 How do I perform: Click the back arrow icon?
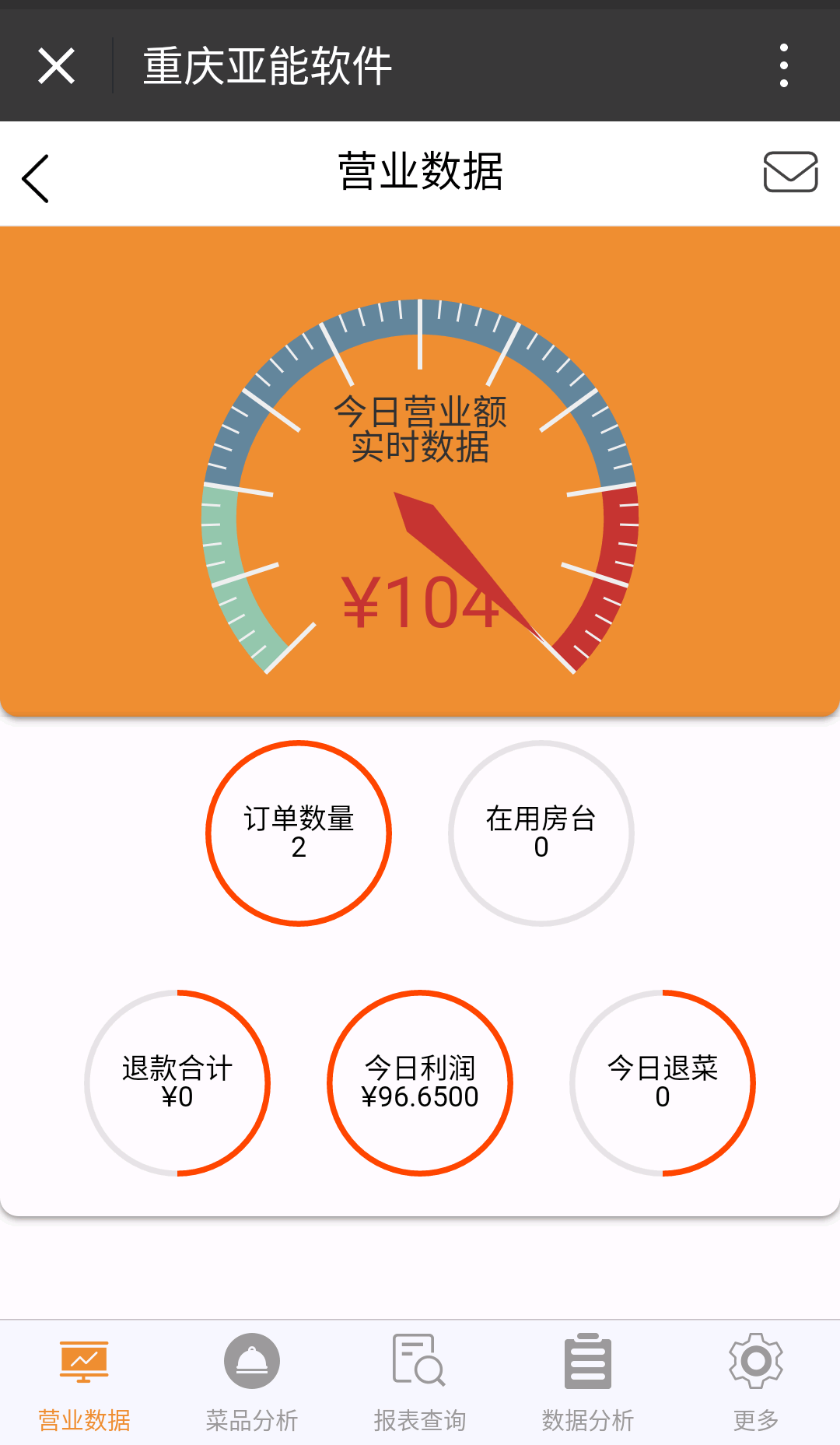coord(36,177)
